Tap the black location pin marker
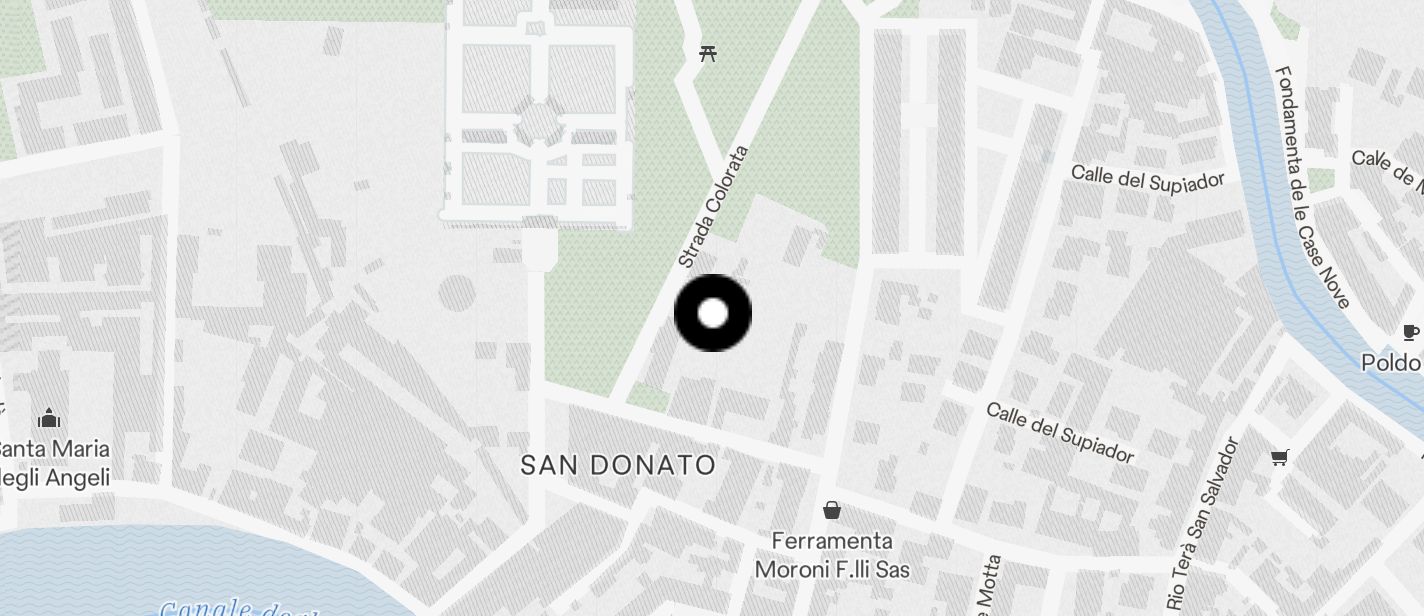This screenshot has height=616, width=1424. pos(713,313)
